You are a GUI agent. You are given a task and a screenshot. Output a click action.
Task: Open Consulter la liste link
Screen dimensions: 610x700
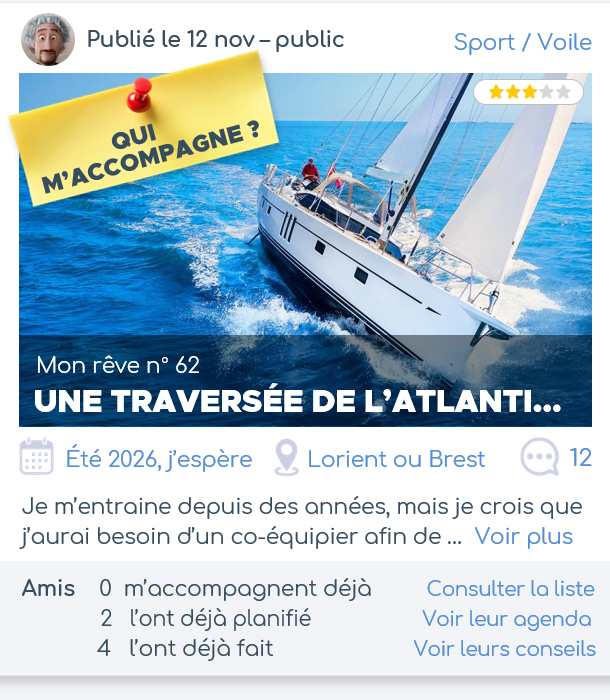(510, 589)
